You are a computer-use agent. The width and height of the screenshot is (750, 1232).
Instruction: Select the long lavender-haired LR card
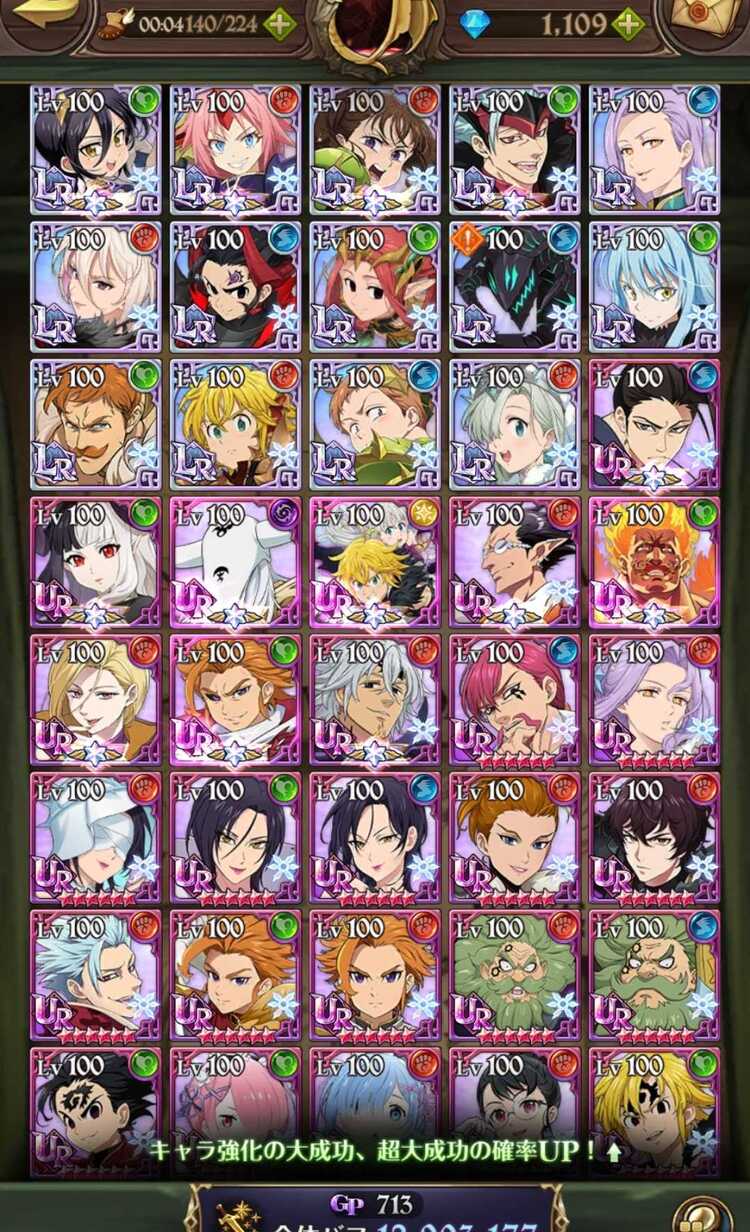654,150
